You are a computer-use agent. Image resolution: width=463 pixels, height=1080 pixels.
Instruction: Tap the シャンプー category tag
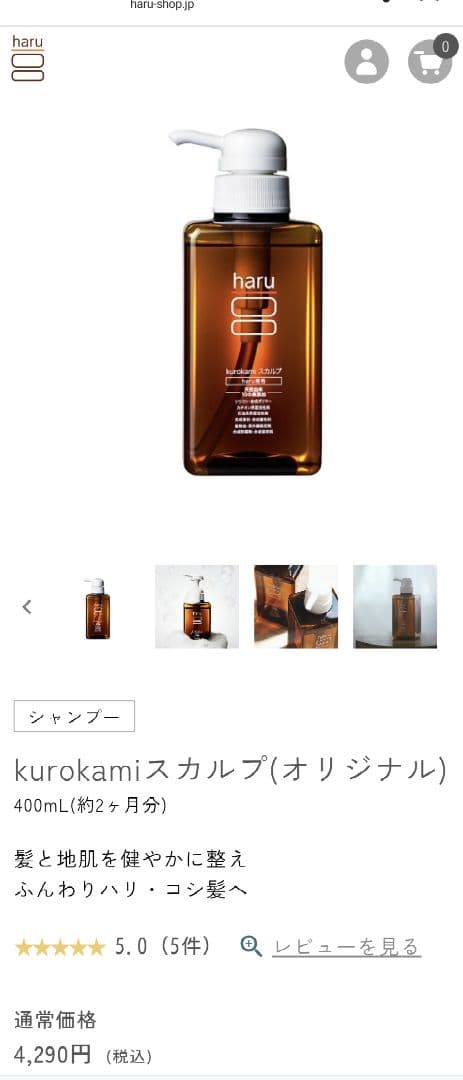pyautogui.click(x=74, y=716)
